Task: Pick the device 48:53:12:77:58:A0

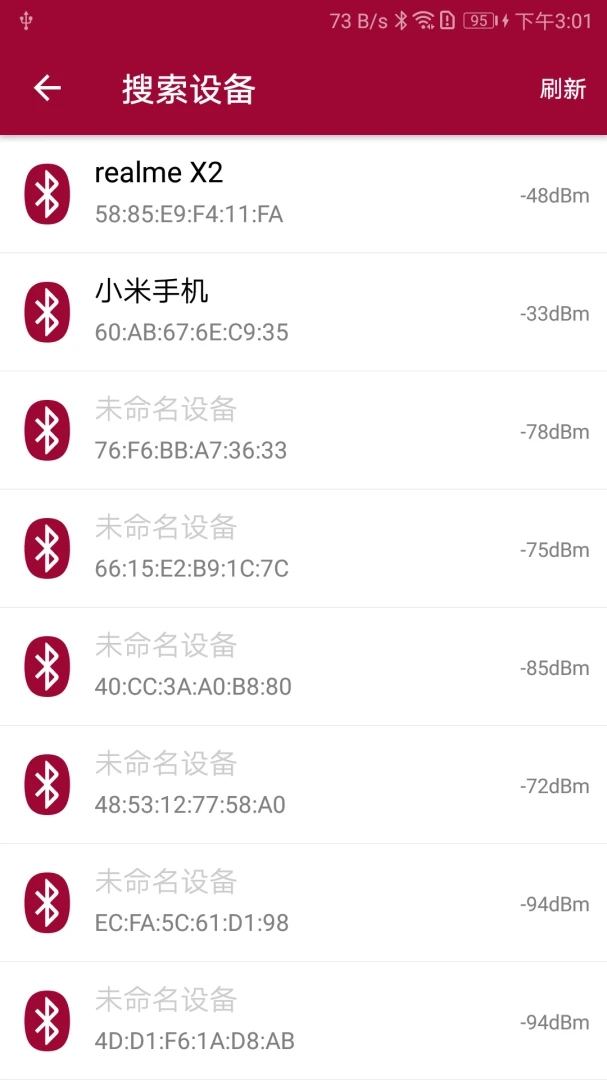Action: click(x=303, y=784)
